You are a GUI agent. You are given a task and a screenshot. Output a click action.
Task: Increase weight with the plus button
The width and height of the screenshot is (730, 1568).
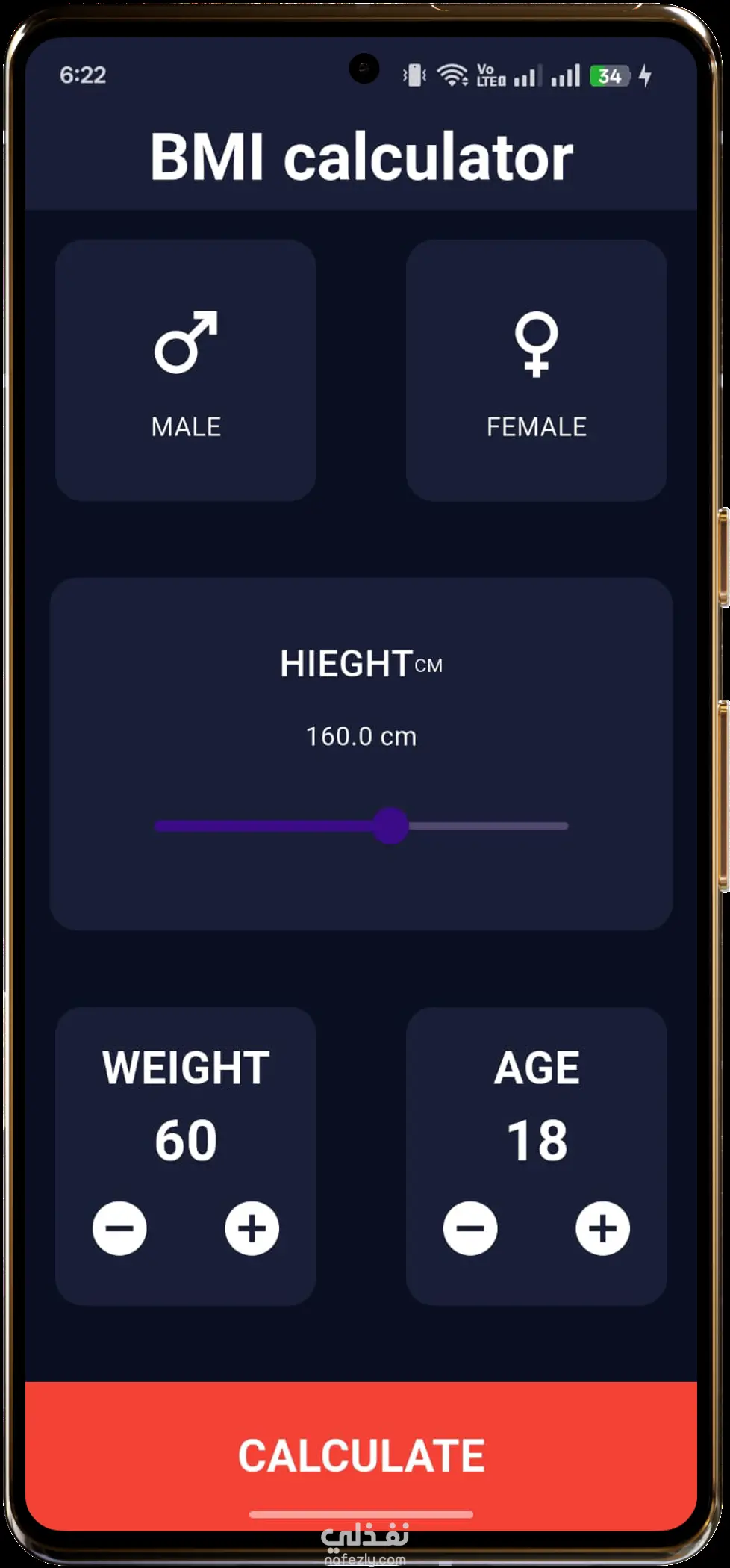click(x=252, y=1228)
